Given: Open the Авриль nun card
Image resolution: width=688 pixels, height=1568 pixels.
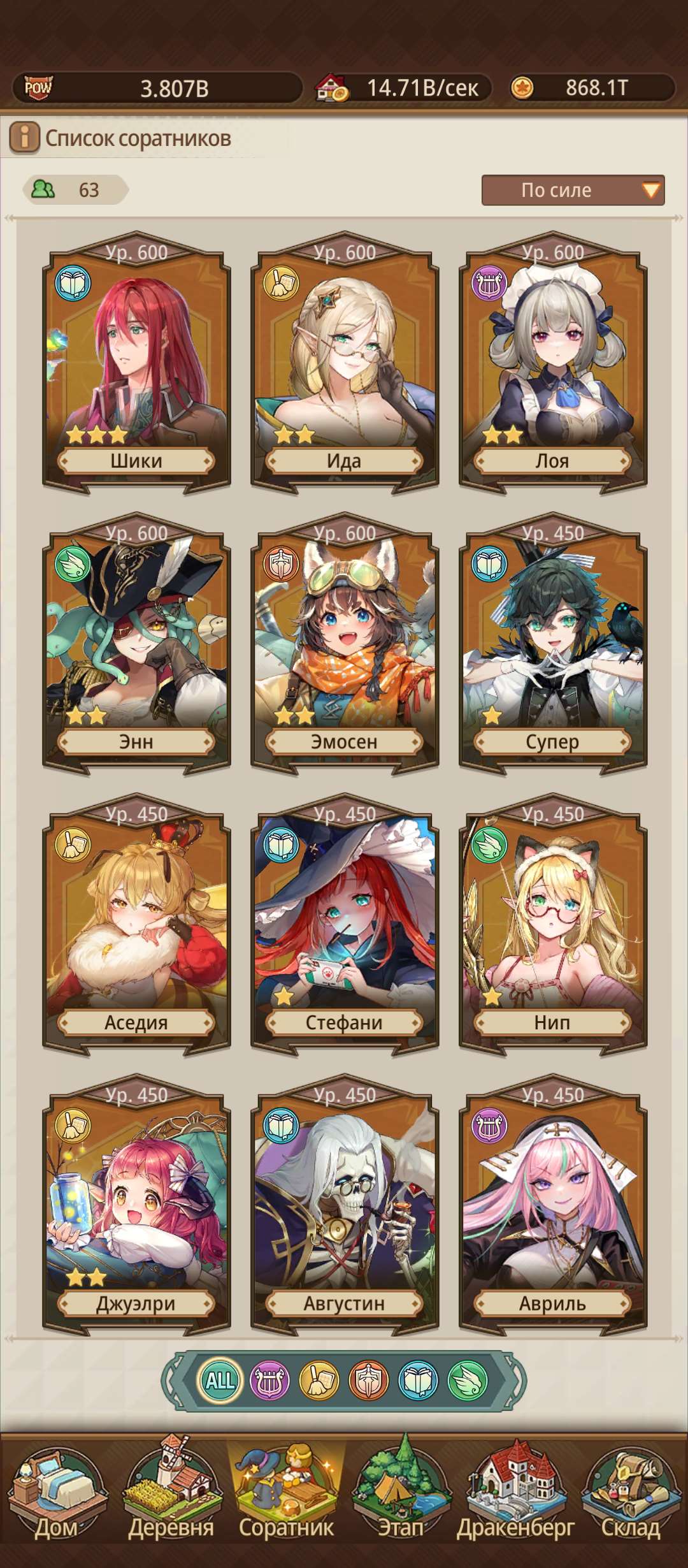Looking at the screenshot, I should (x=552, y=1205).
